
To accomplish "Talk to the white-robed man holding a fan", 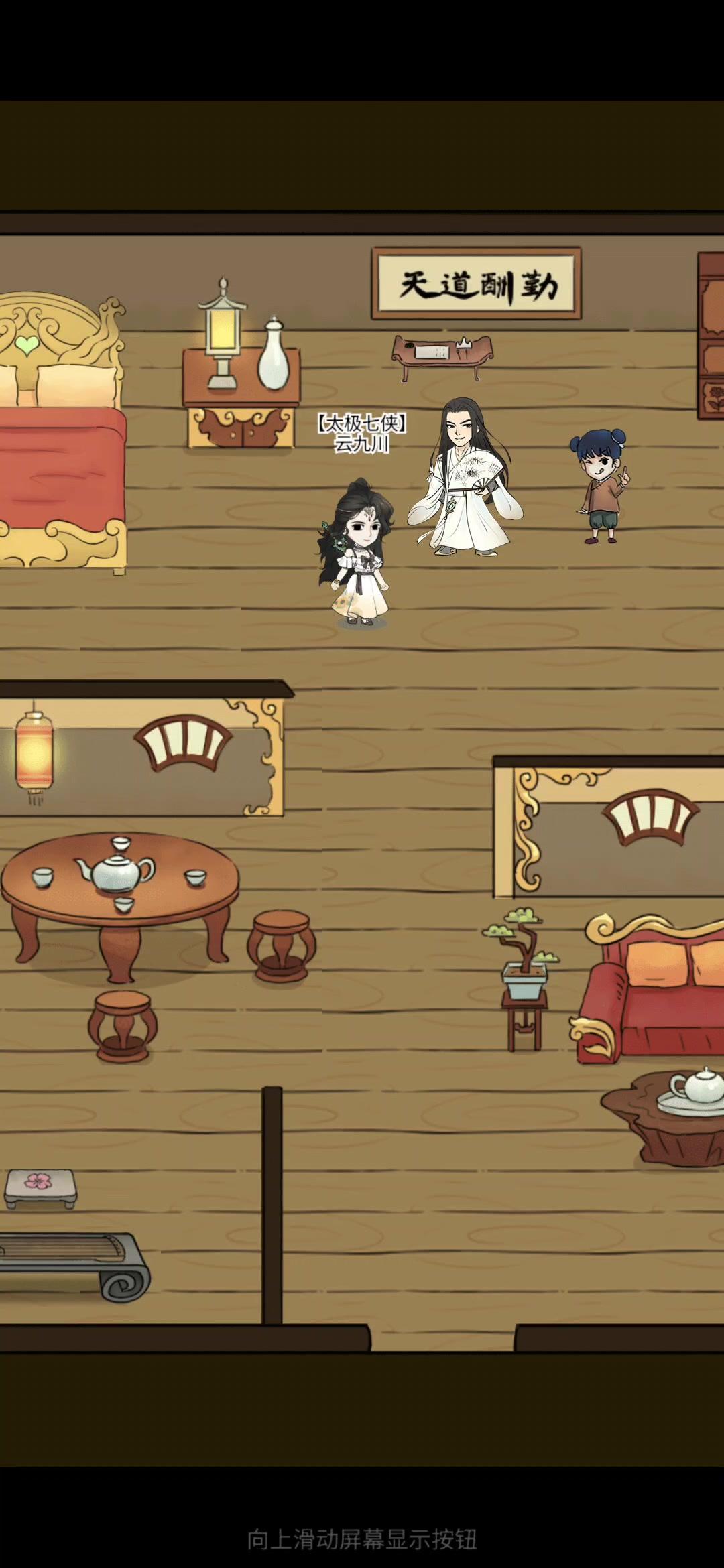I will coord(465,477).
